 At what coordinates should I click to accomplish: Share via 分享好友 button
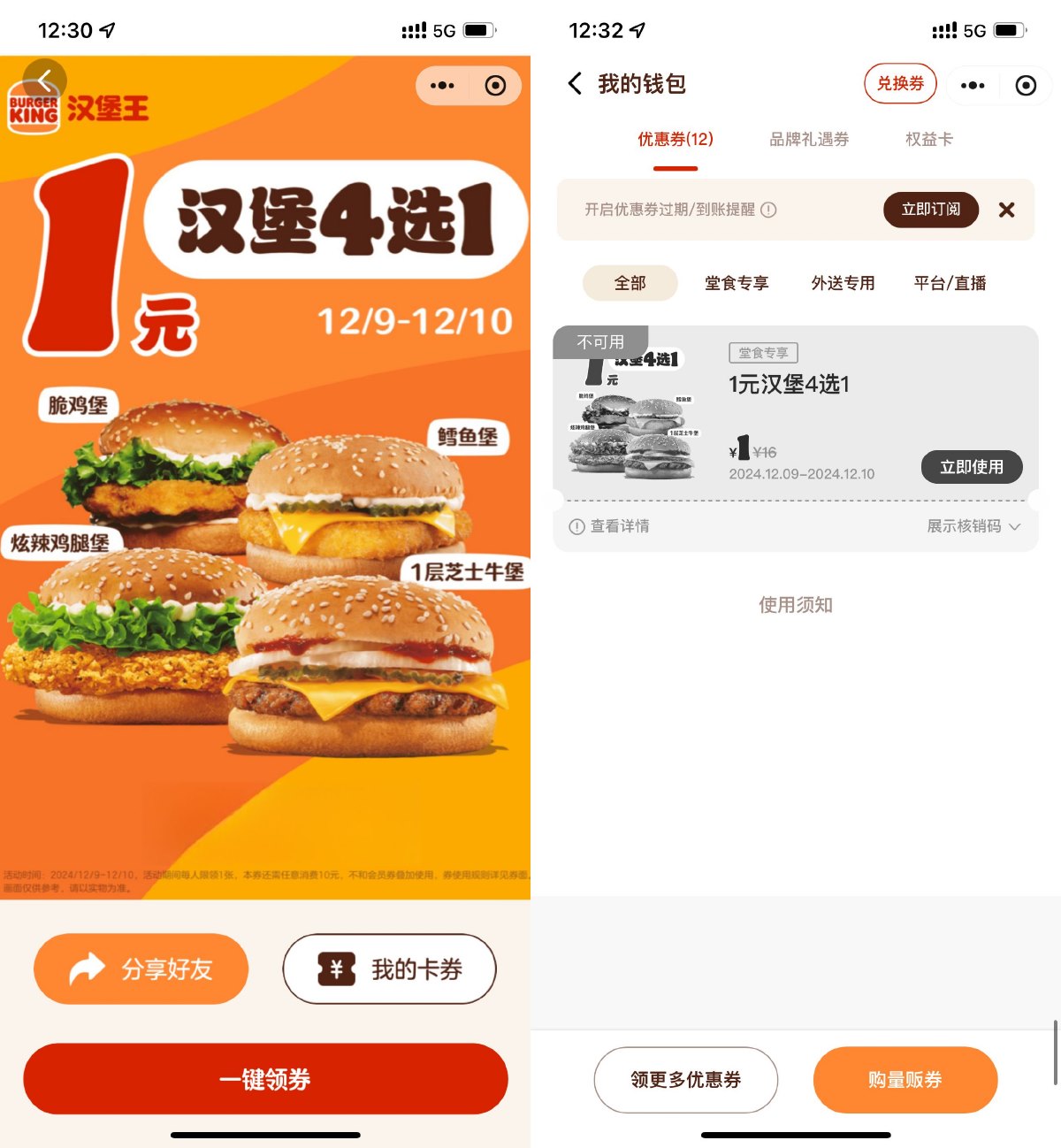(141, 969)
